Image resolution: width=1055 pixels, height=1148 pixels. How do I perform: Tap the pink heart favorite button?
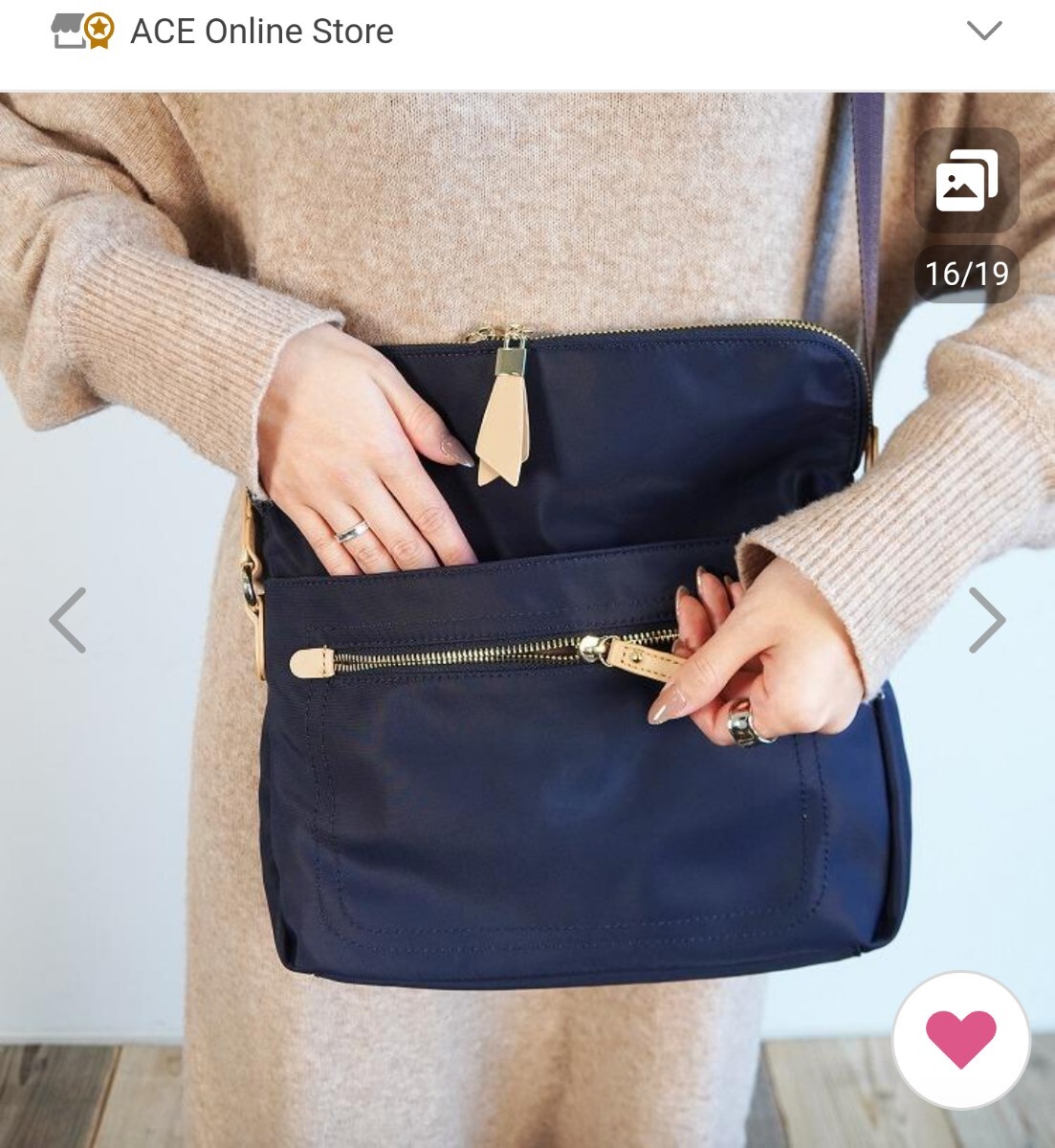click(960, 1040)
